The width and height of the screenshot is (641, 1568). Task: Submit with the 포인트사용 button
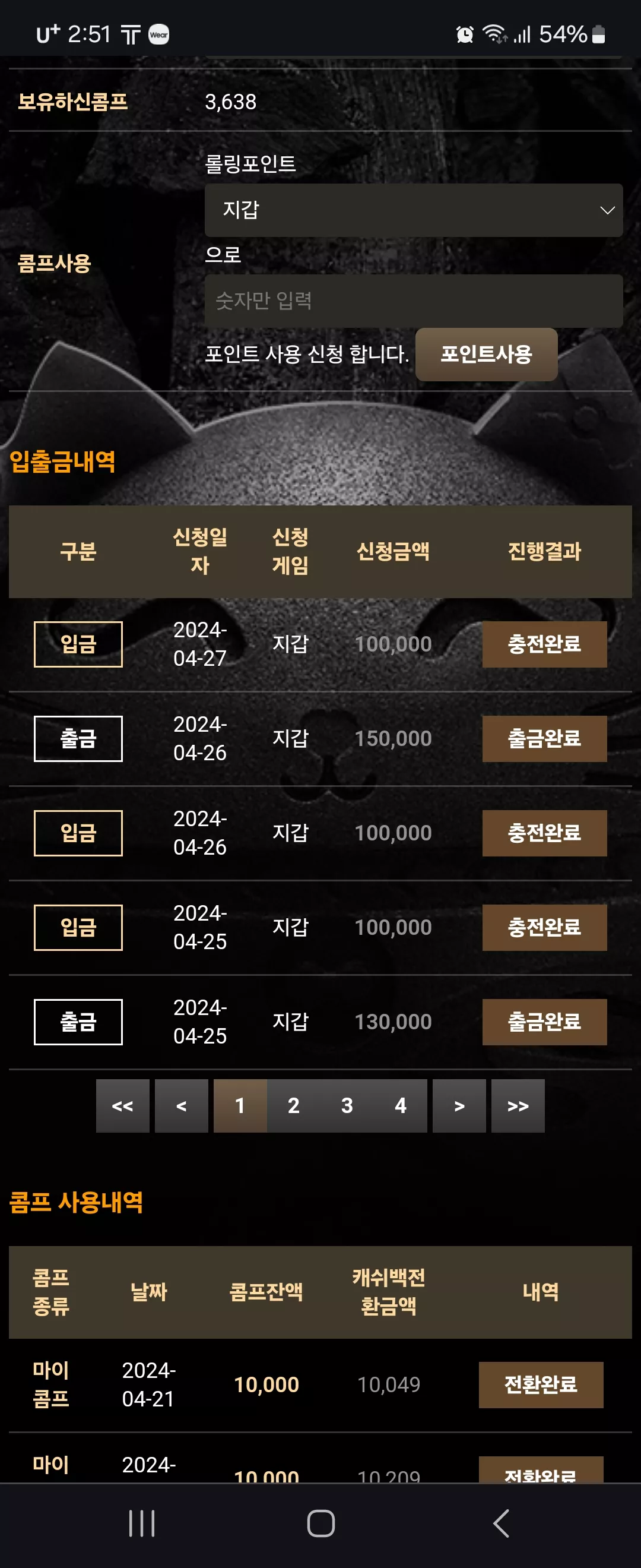tap(486, 354)
